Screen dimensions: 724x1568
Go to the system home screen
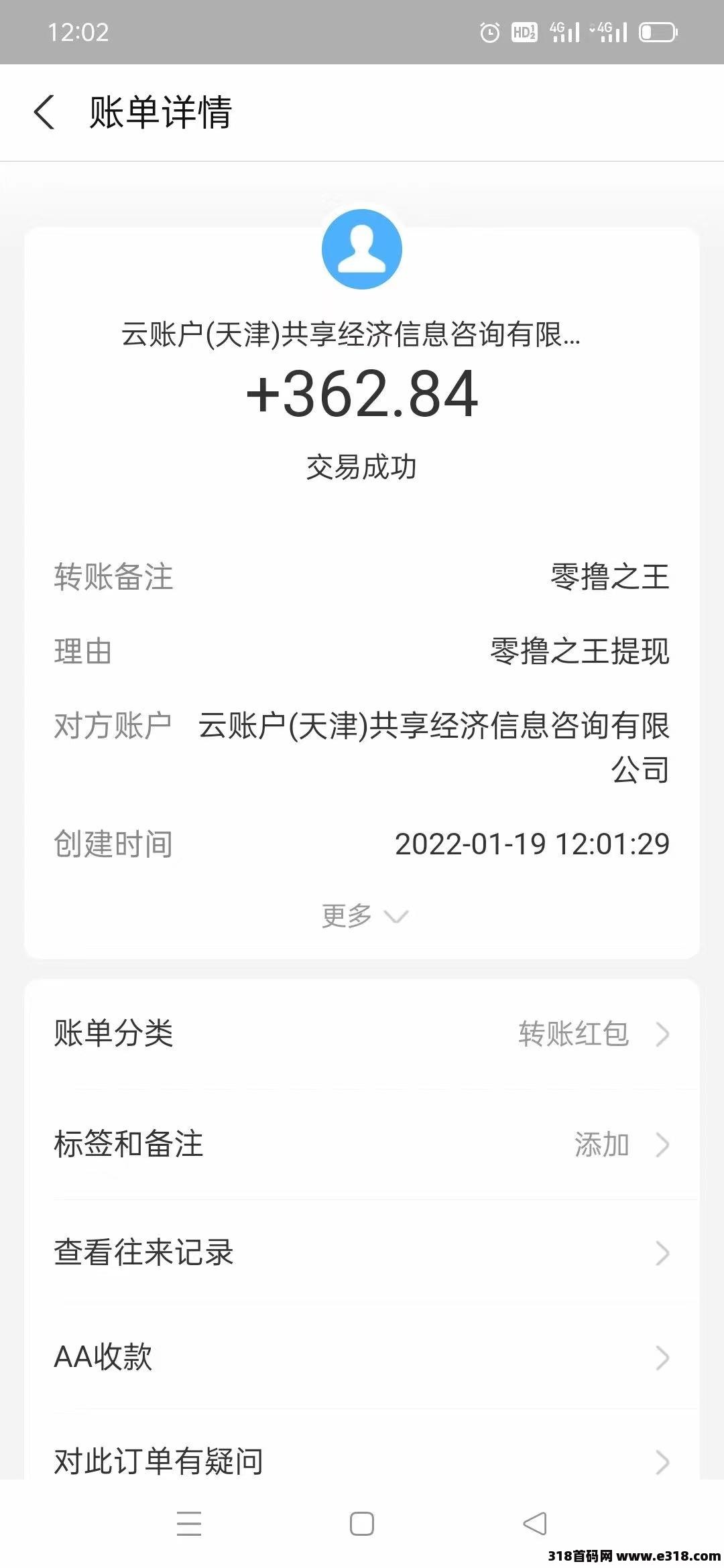(362, 1524)
